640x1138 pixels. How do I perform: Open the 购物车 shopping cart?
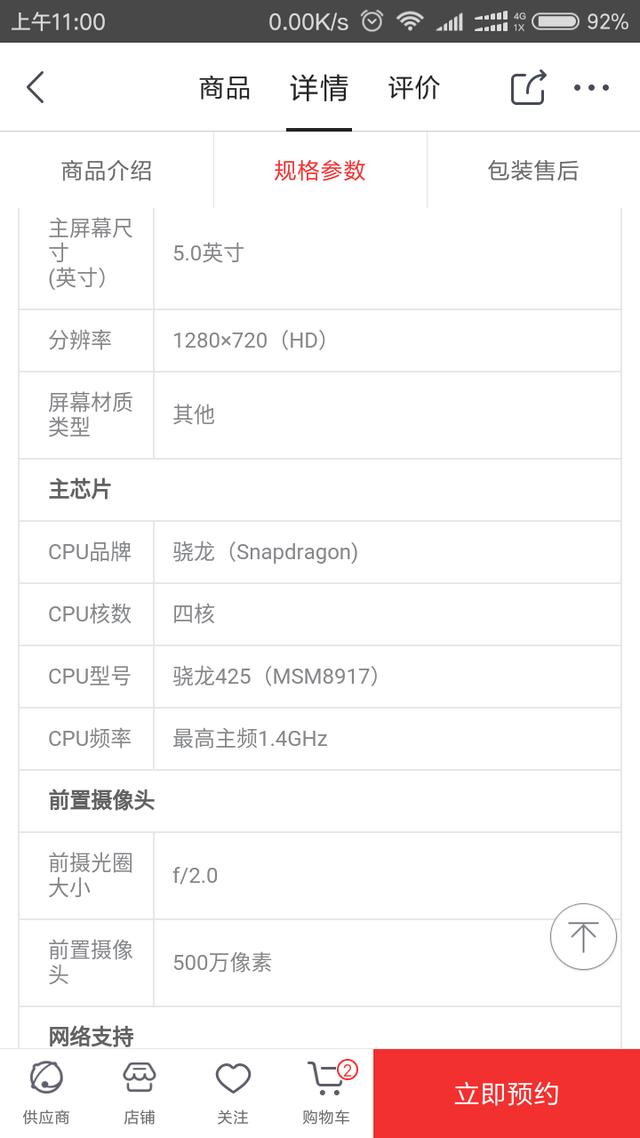327,1093
